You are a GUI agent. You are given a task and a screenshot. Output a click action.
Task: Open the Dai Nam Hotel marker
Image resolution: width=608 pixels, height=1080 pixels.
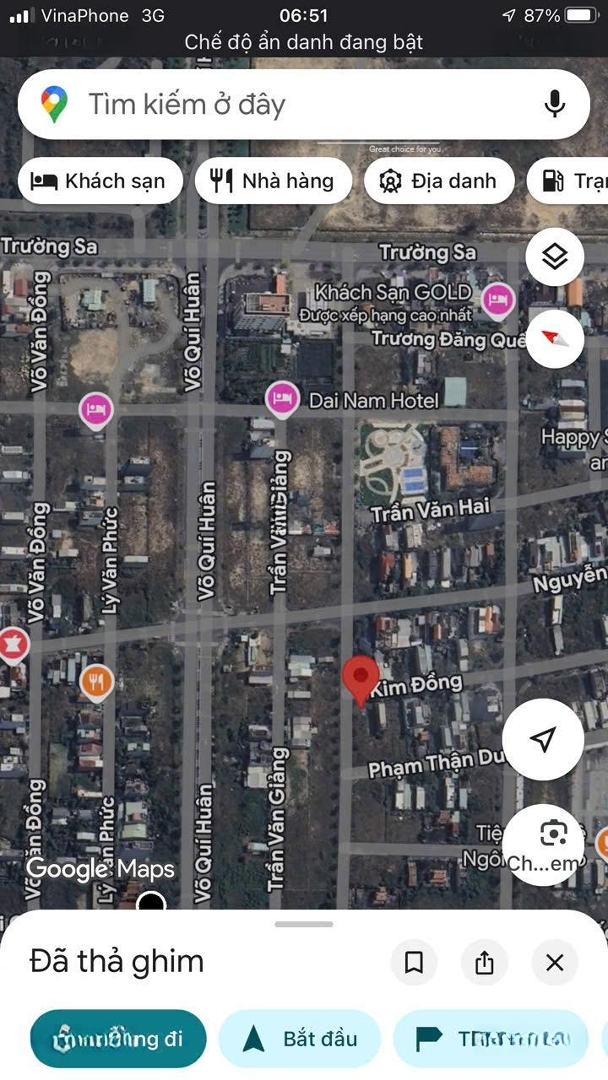(x=283, y=399)
